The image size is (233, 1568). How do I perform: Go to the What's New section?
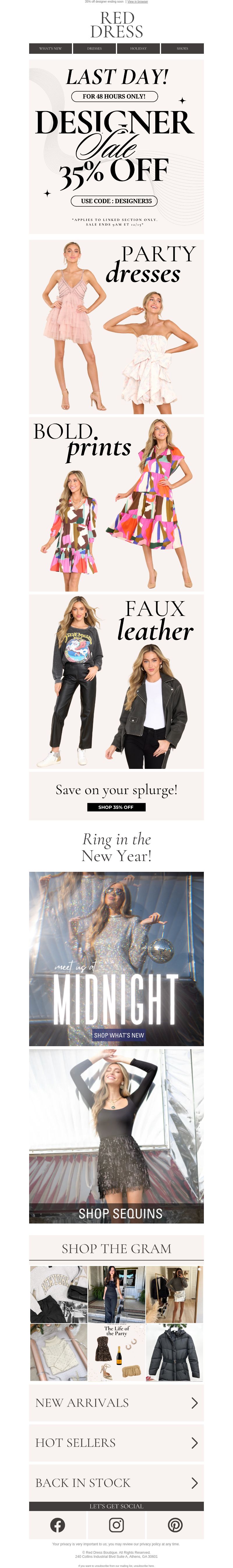coord(51,48)
